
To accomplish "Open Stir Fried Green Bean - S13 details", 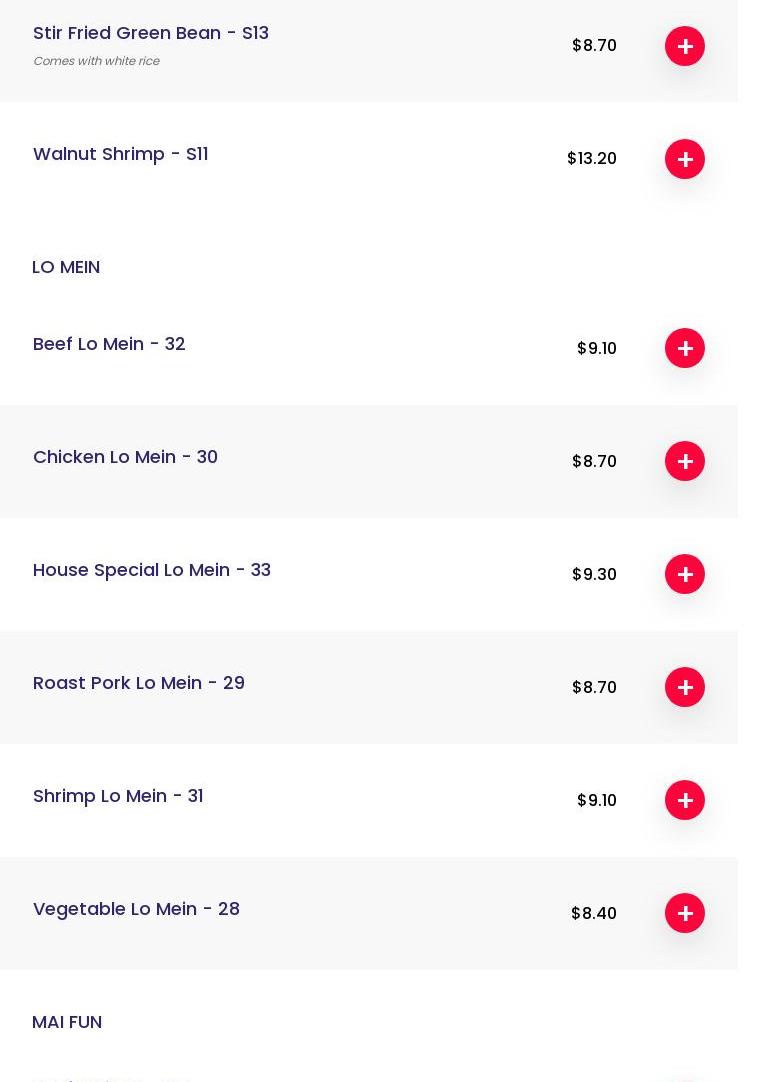I will click(151, 33).
